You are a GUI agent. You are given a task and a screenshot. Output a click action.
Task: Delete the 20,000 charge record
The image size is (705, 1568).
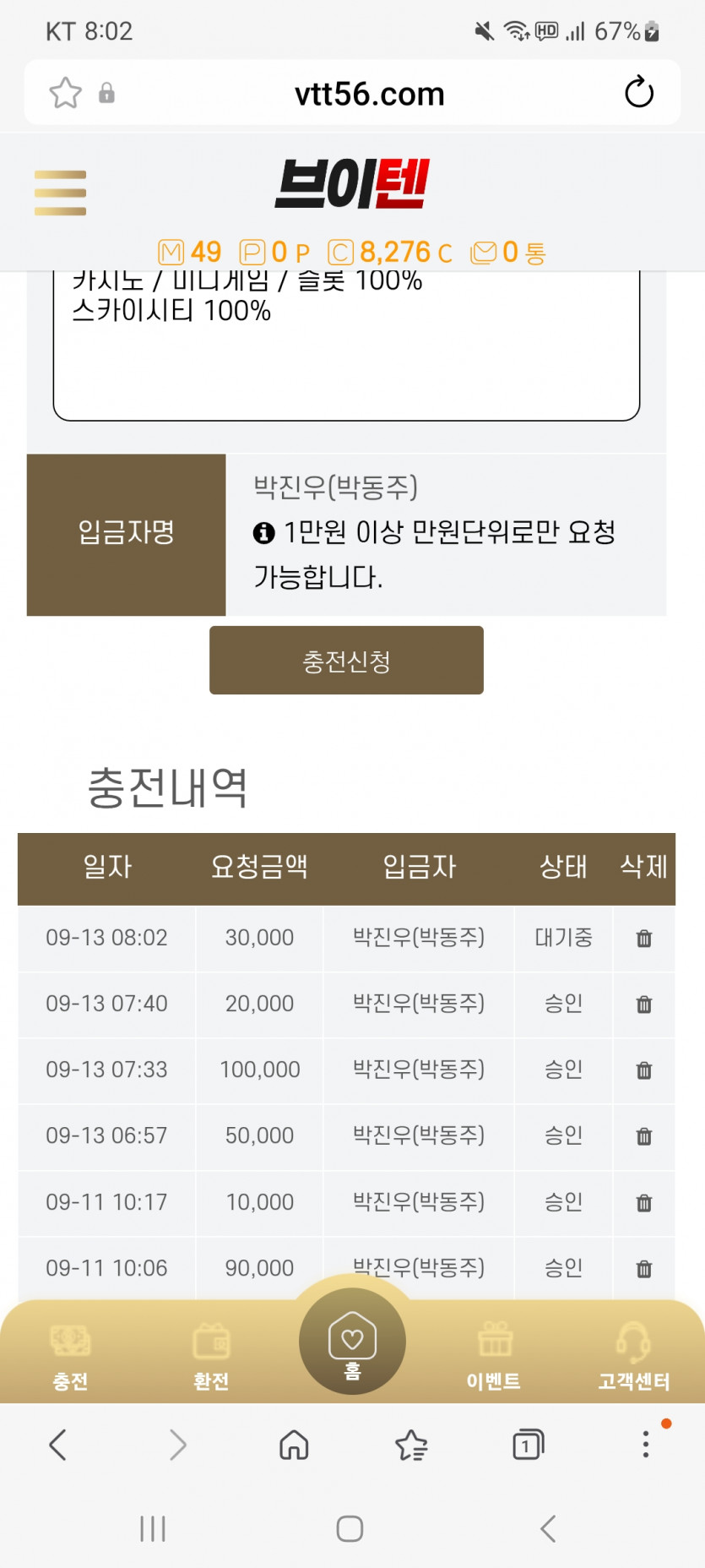644,1004
